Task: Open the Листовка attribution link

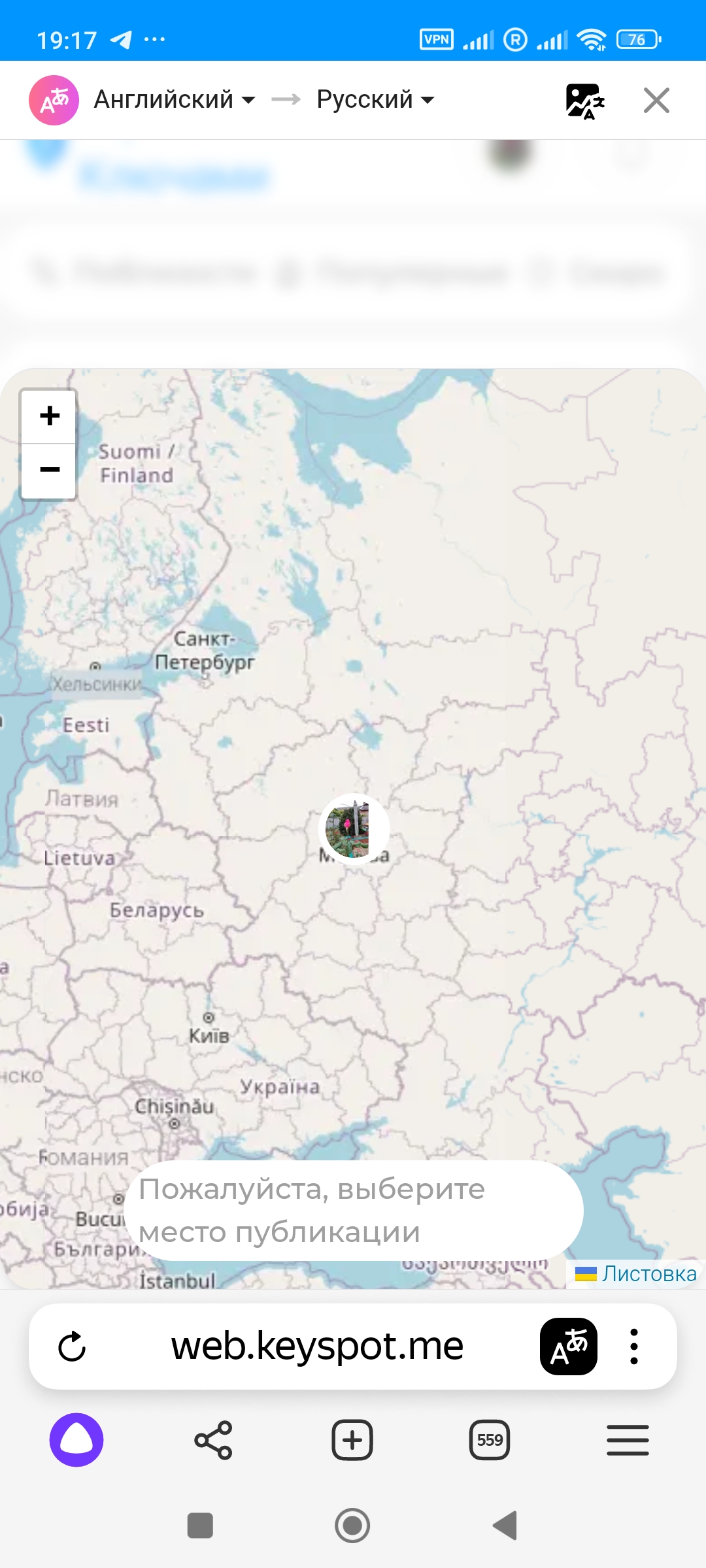Action: pyautogui.click(x=648, y=1273)
